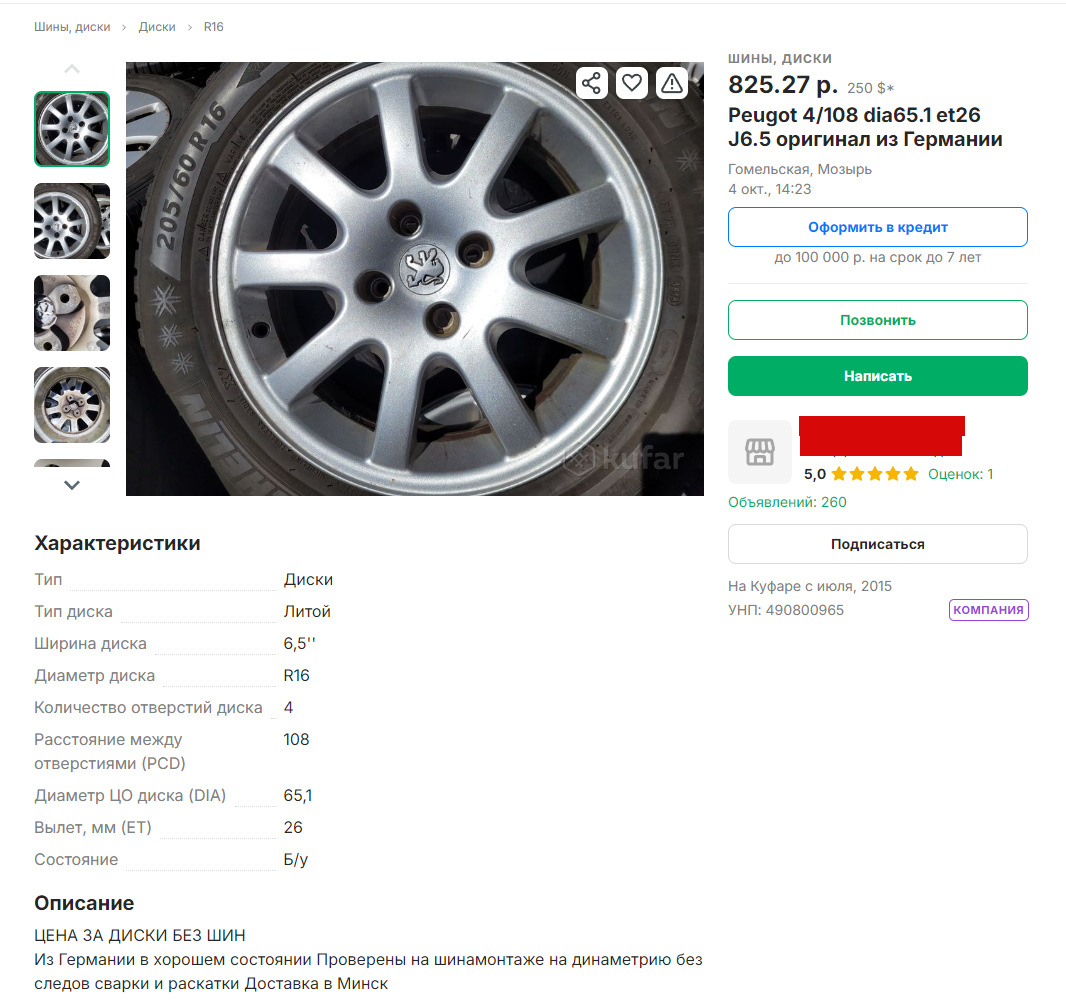
Task: Show previous thumbnails with up chevron
Action: (72, 69)
